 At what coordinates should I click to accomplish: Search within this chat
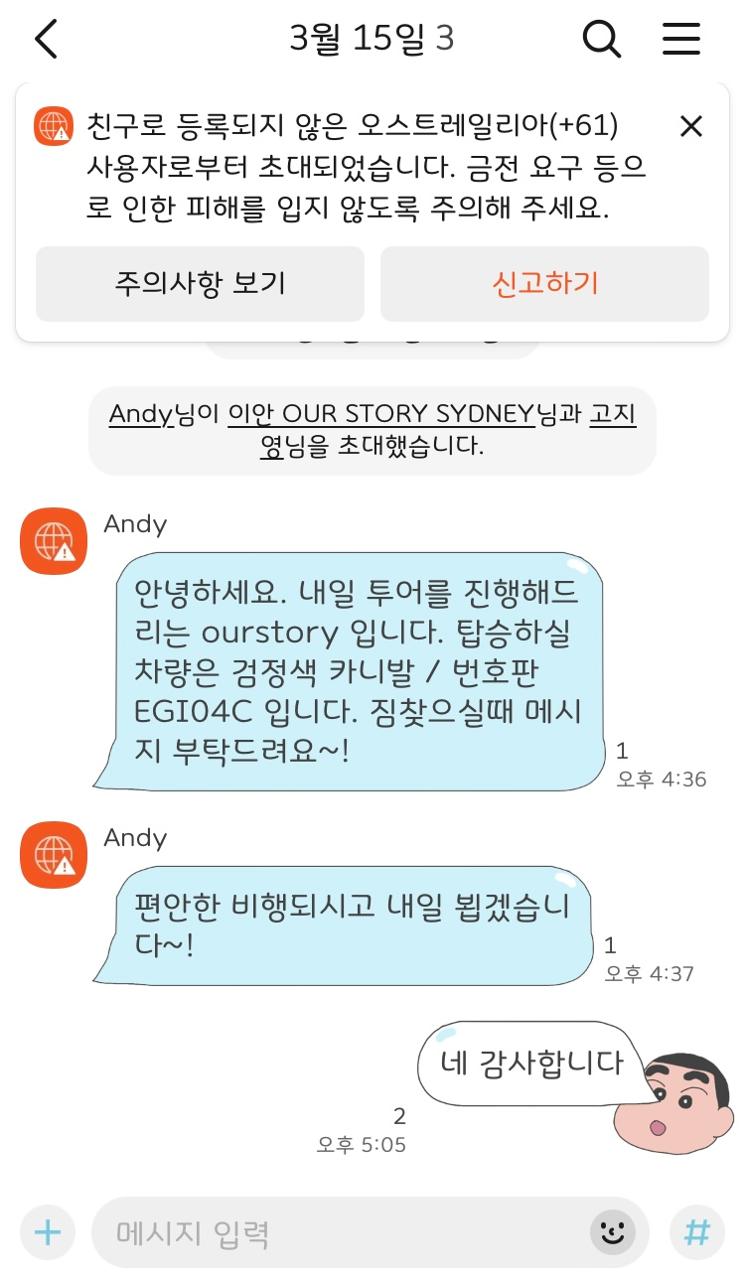pos(601,40)
